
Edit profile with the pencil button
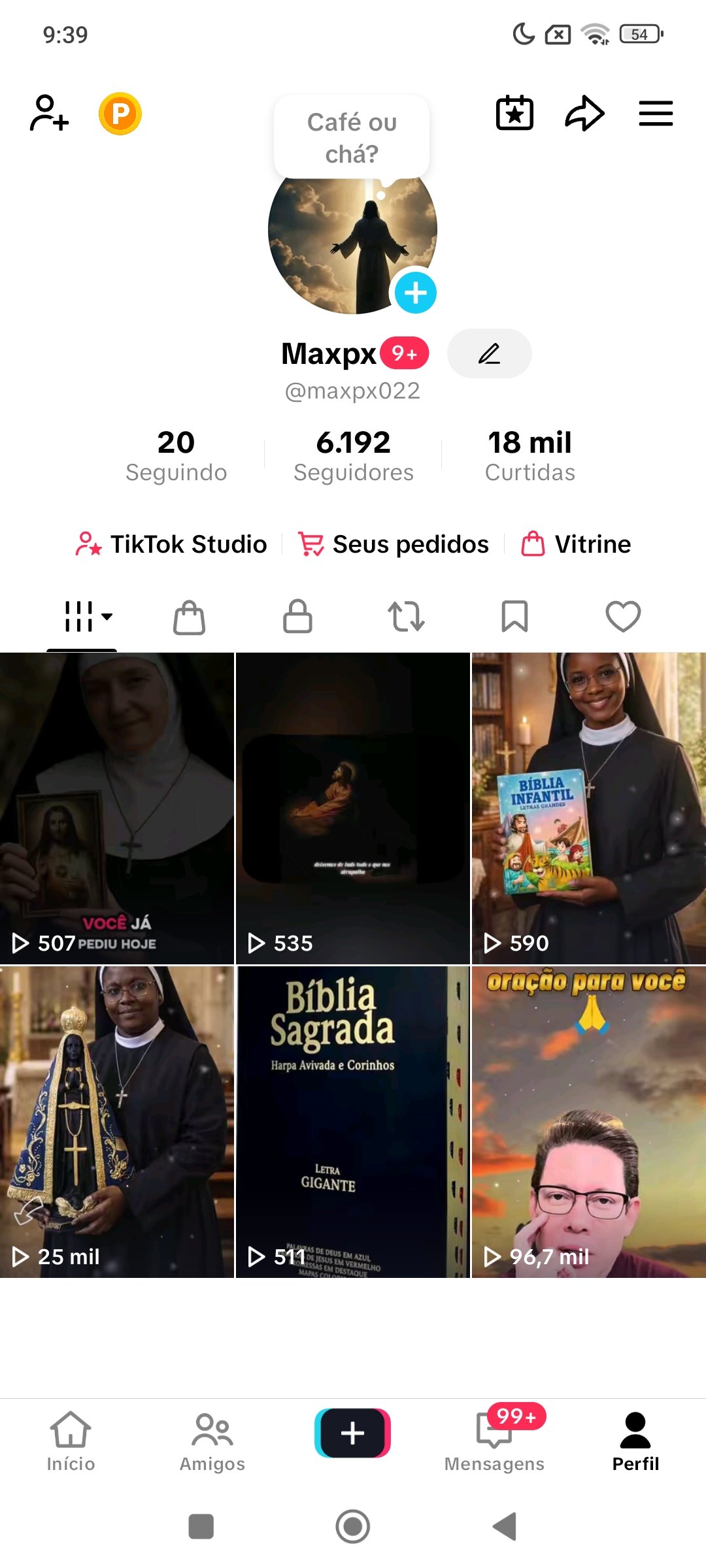coord(489,353)
